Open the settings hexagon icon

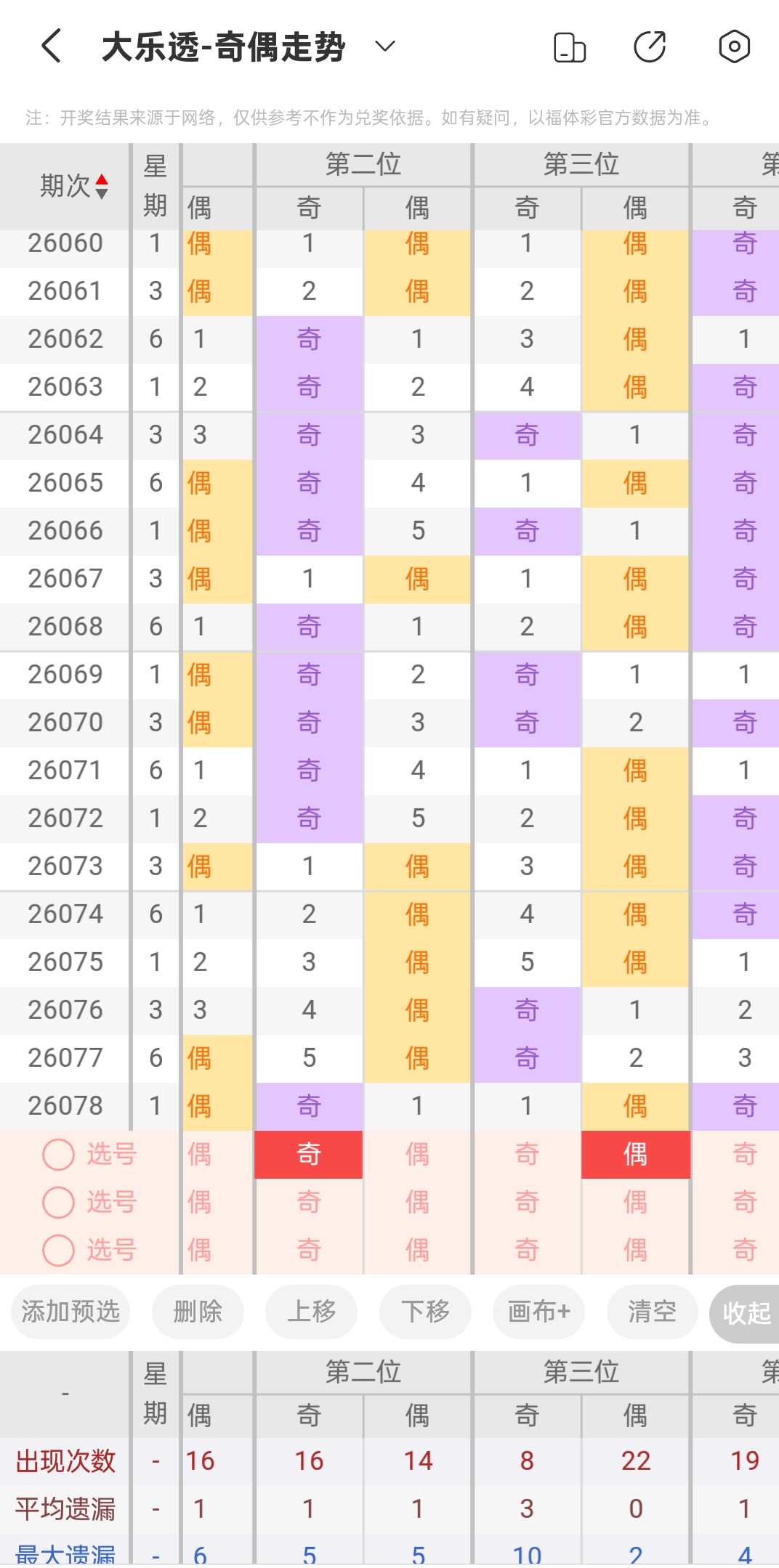tap(734, 47)
